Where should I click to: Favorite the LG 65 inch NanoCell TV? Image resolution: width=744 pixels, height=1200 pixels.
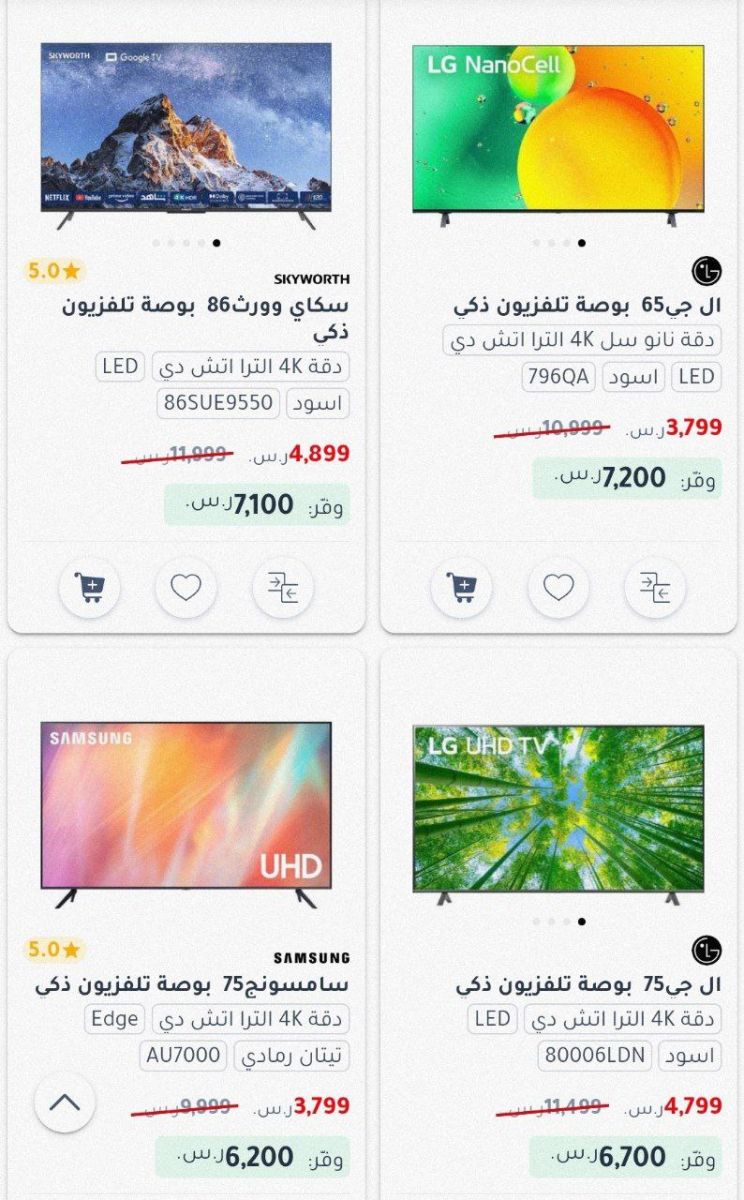558,588
